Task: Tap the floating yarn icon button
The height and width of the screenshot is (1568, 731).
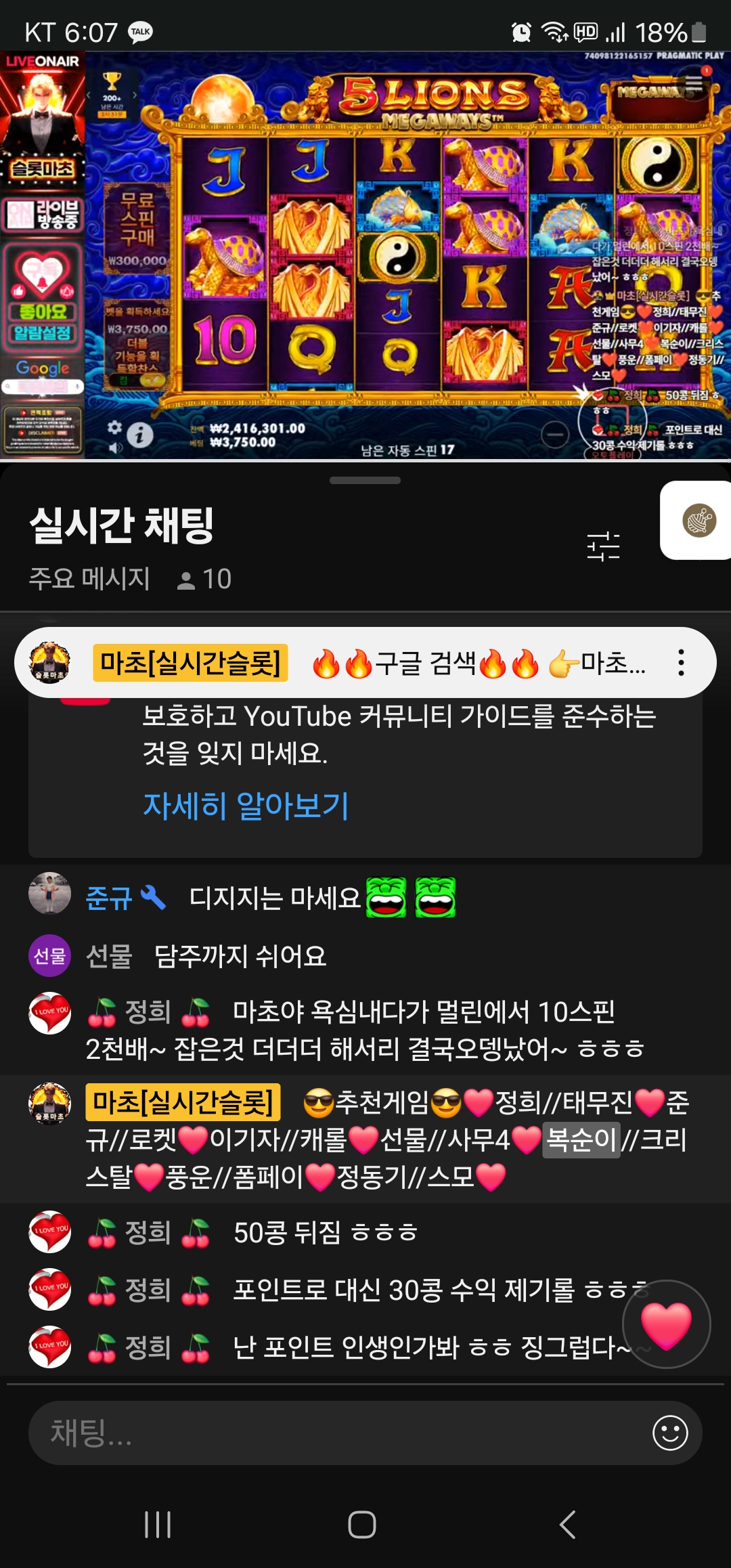Action: coord(699,521)
